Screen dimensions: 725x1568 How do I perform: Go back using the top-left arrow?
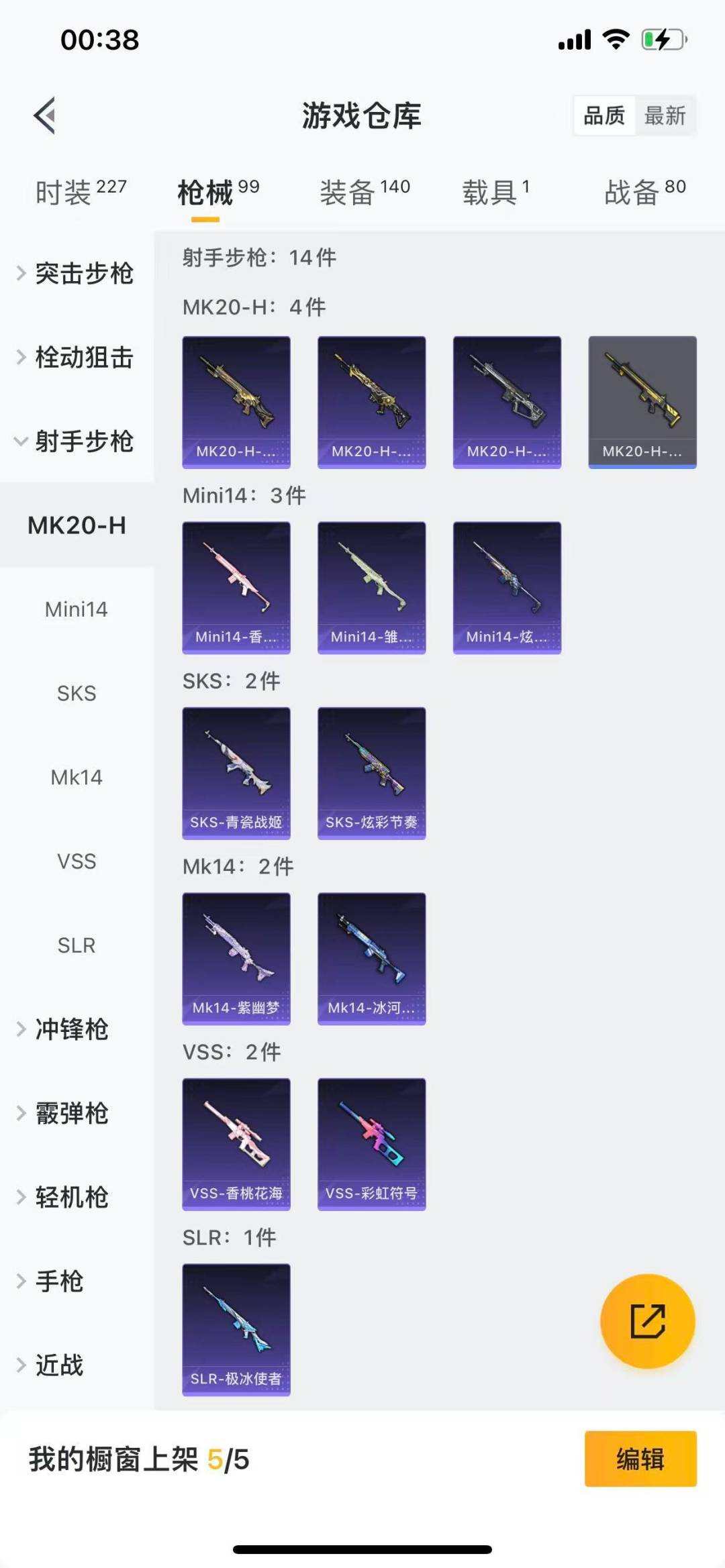click(x=45, y=115)
